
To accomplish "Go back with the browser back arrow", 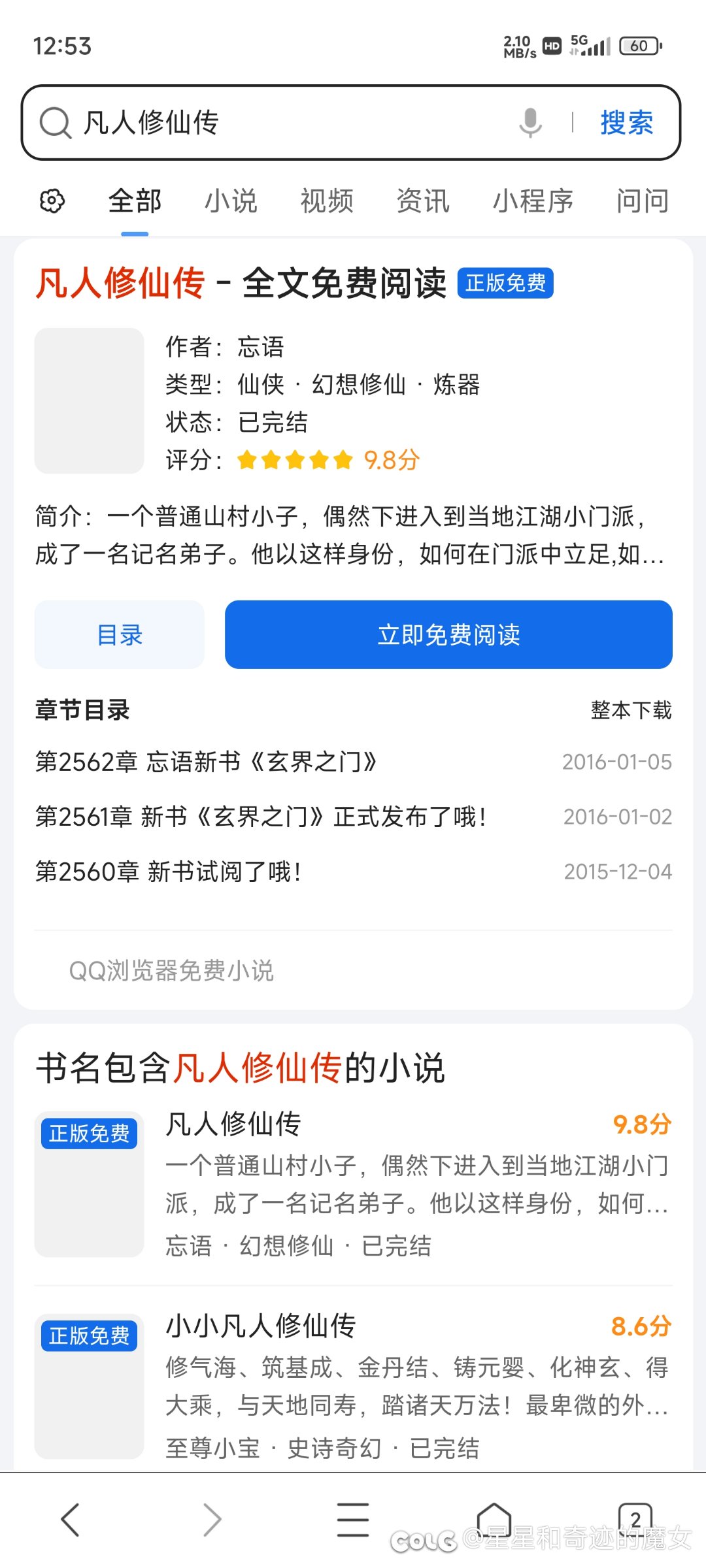I will pos(70,1520).
